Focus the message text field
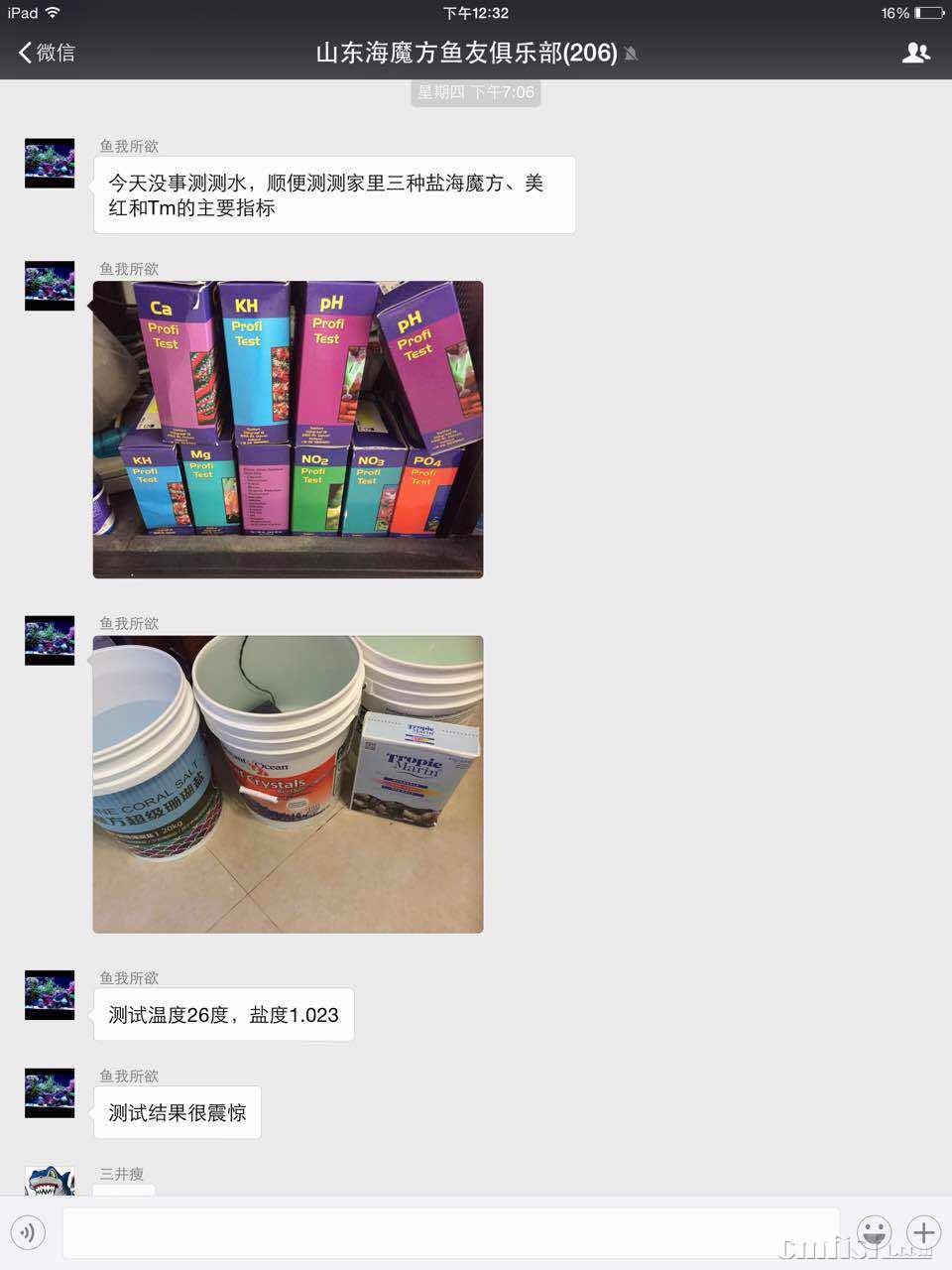The image size is (952, 1270). [x=451, y=1233]
